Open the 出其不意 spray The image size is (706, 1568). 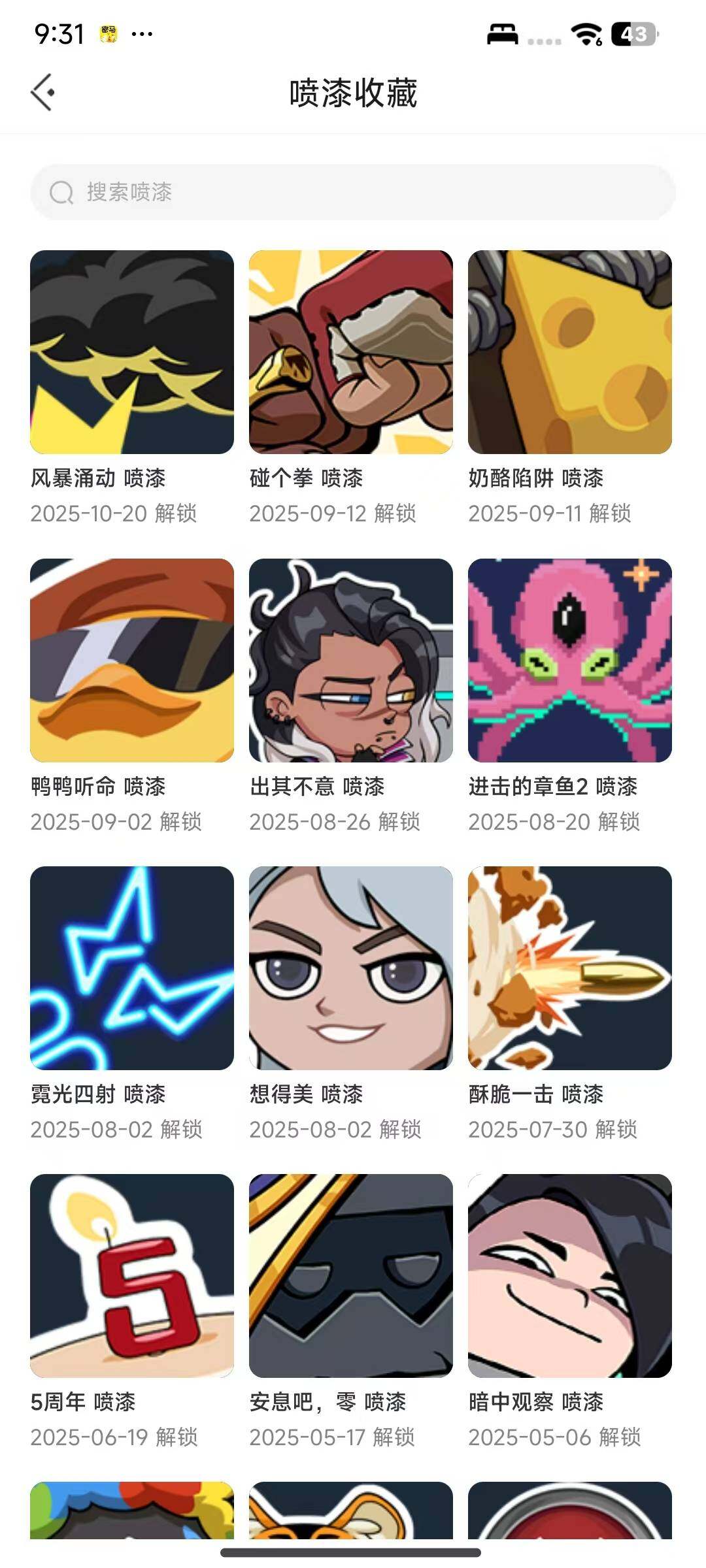click(x=351, y=660)
